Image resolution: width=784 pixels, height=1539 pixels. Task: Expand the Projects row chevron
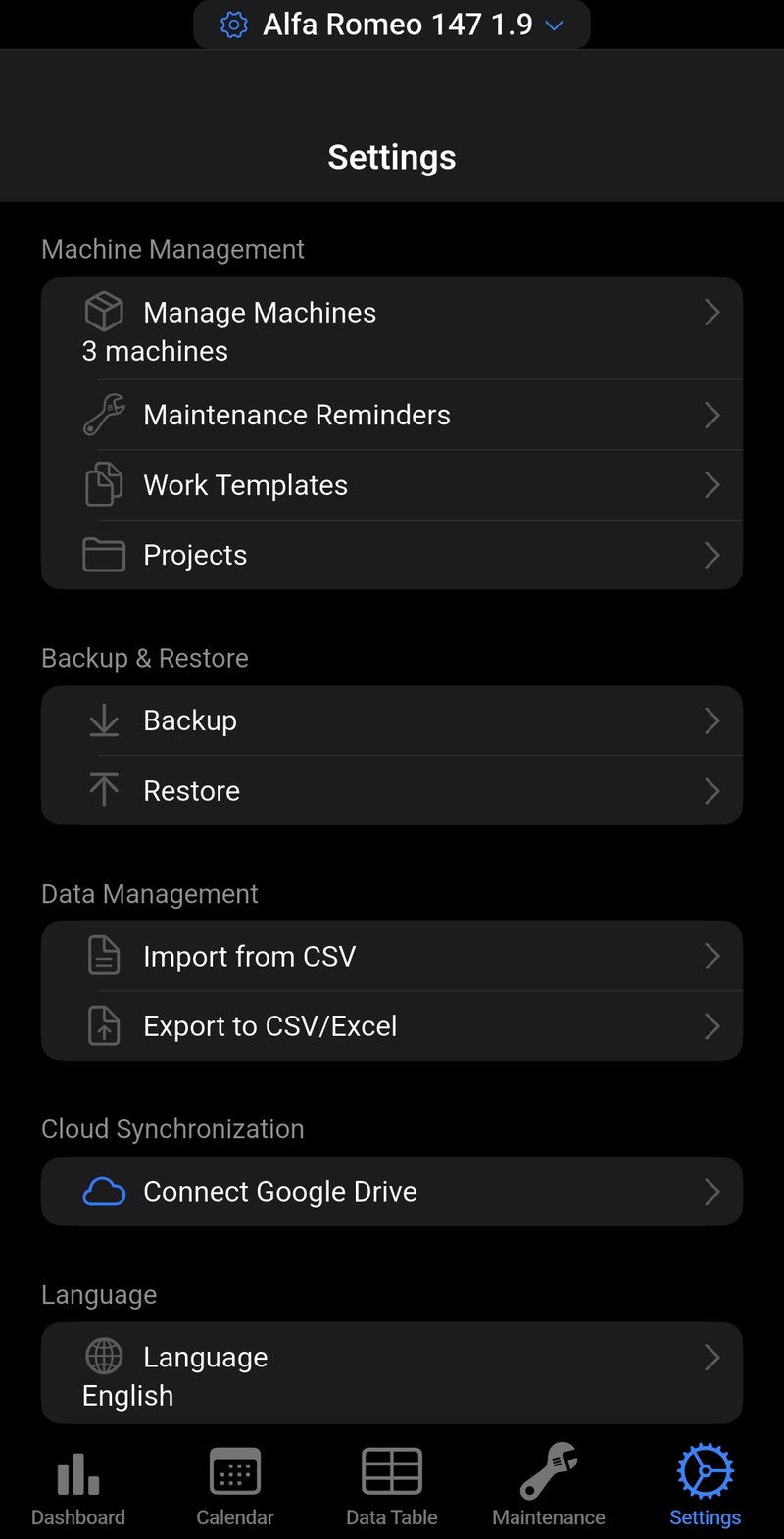(712, 555)
